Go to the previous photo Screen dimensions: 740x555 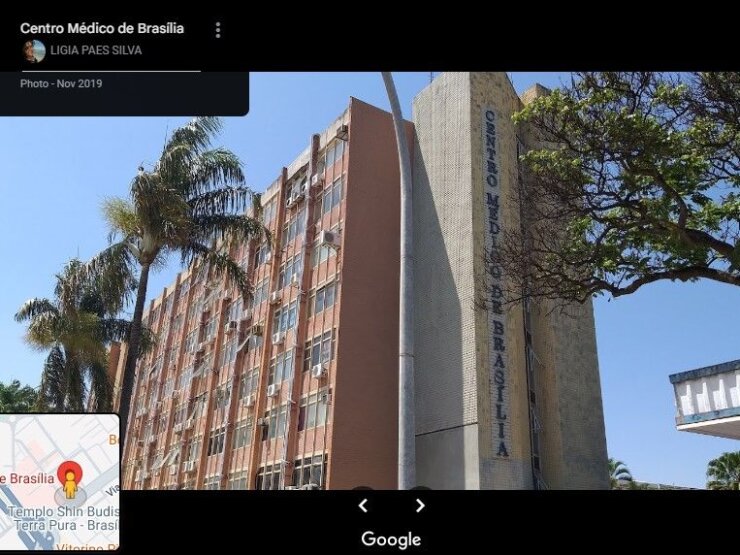(363, 506)
